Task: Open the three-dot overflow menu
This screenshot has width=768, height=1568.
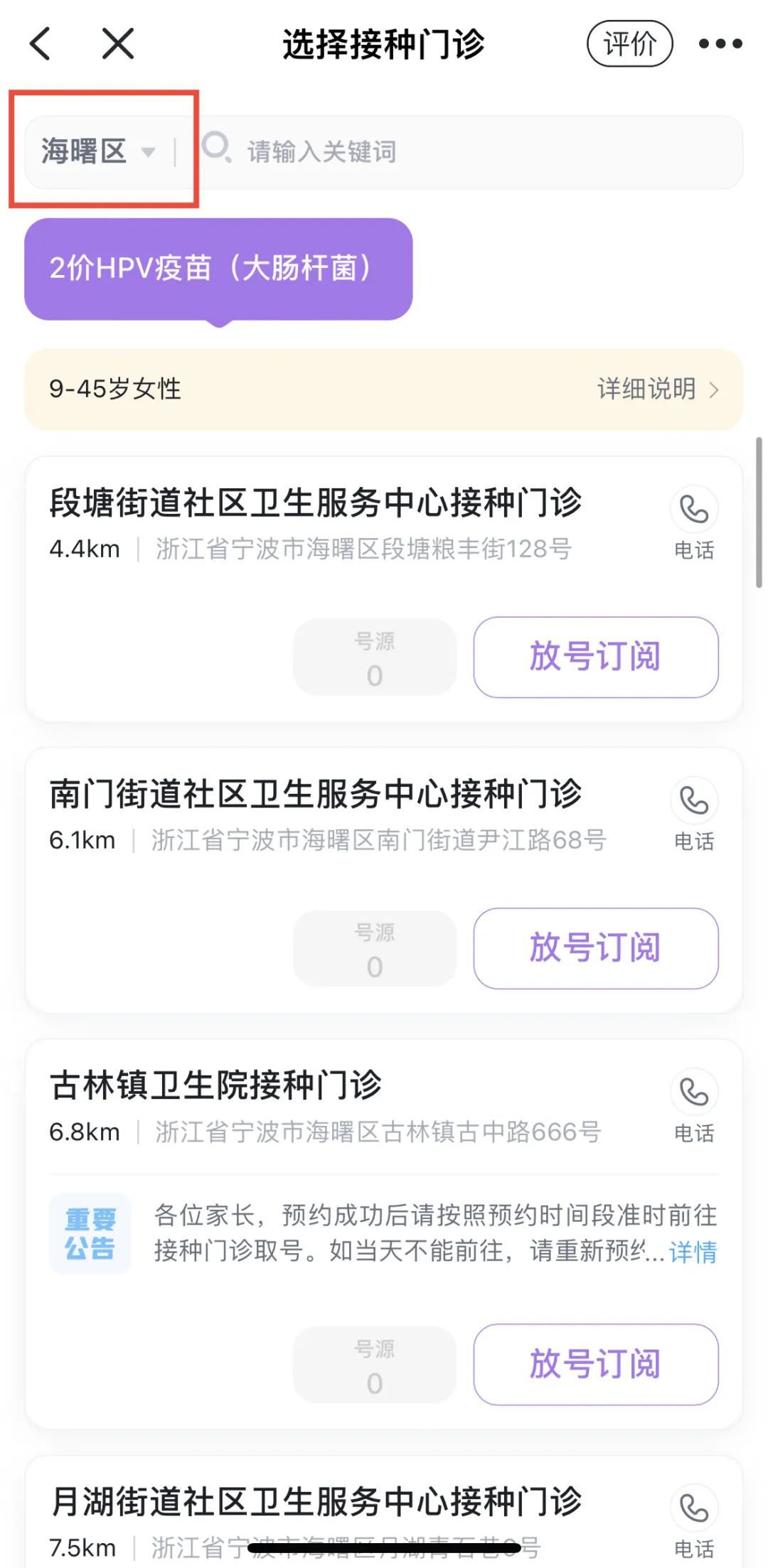Action: [720, 44]
